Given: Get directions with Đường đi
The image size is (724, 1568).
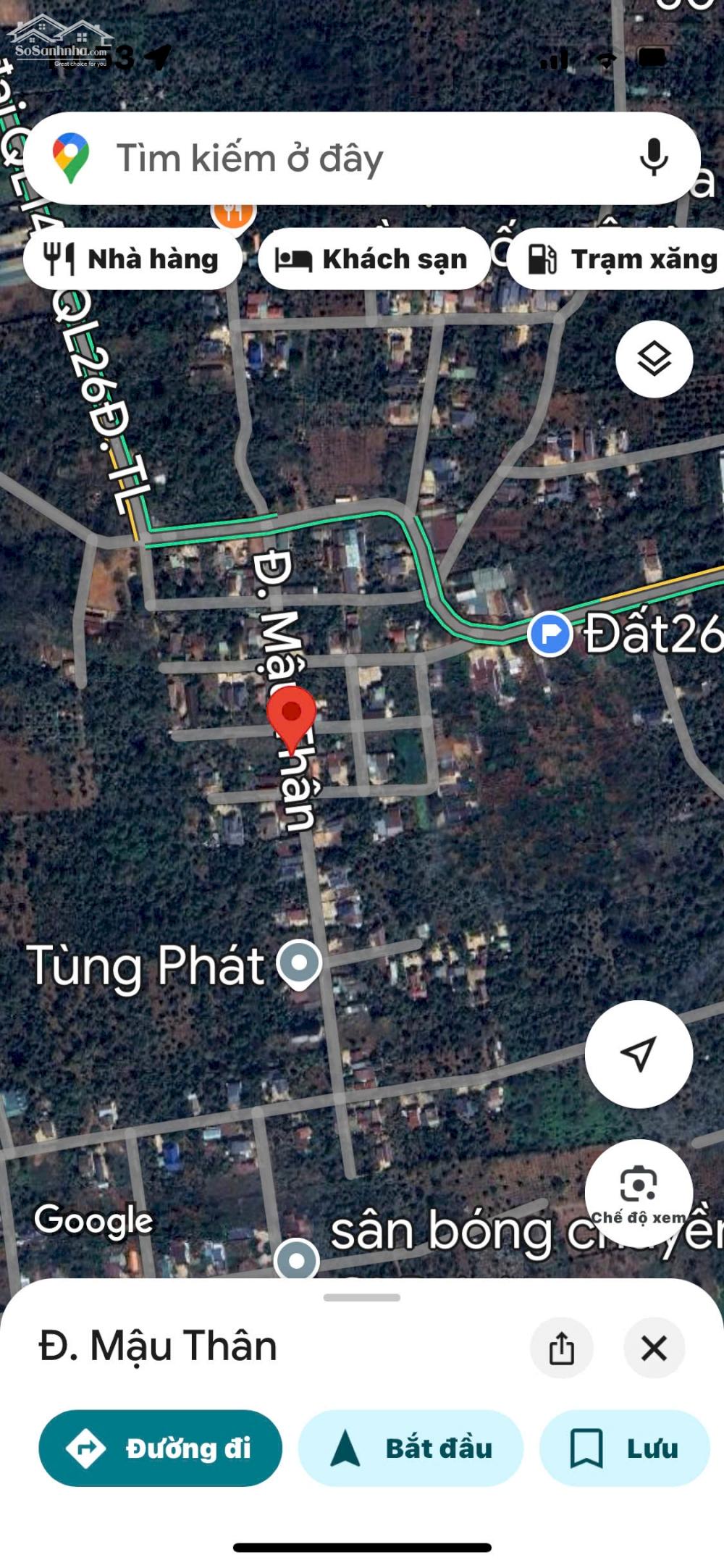Looking at the screenshot, I should coord(160,1448).
